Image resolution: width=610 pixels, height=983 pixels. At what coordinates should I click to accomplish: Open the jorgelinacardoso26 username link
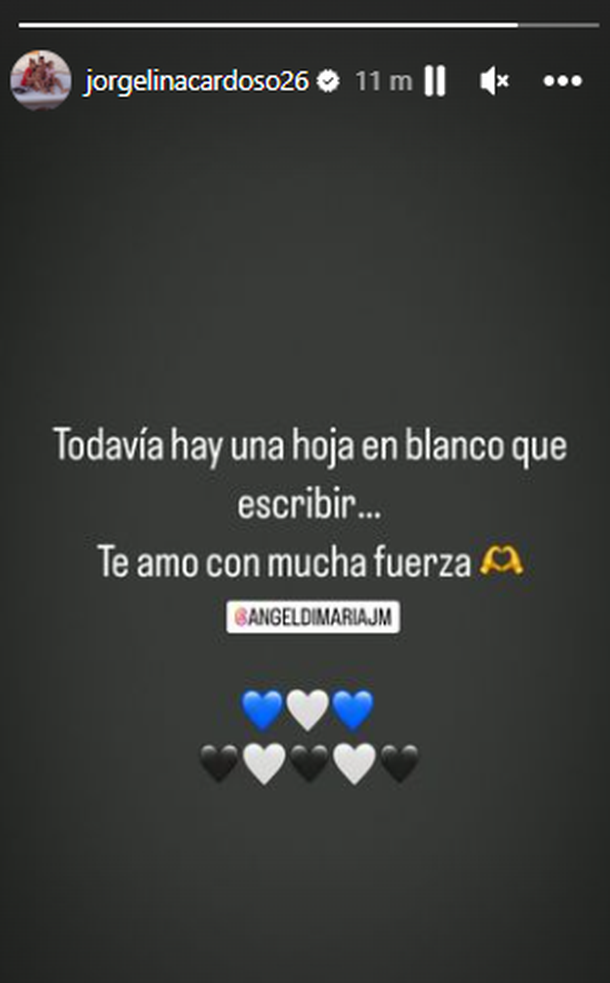(196, 82)
